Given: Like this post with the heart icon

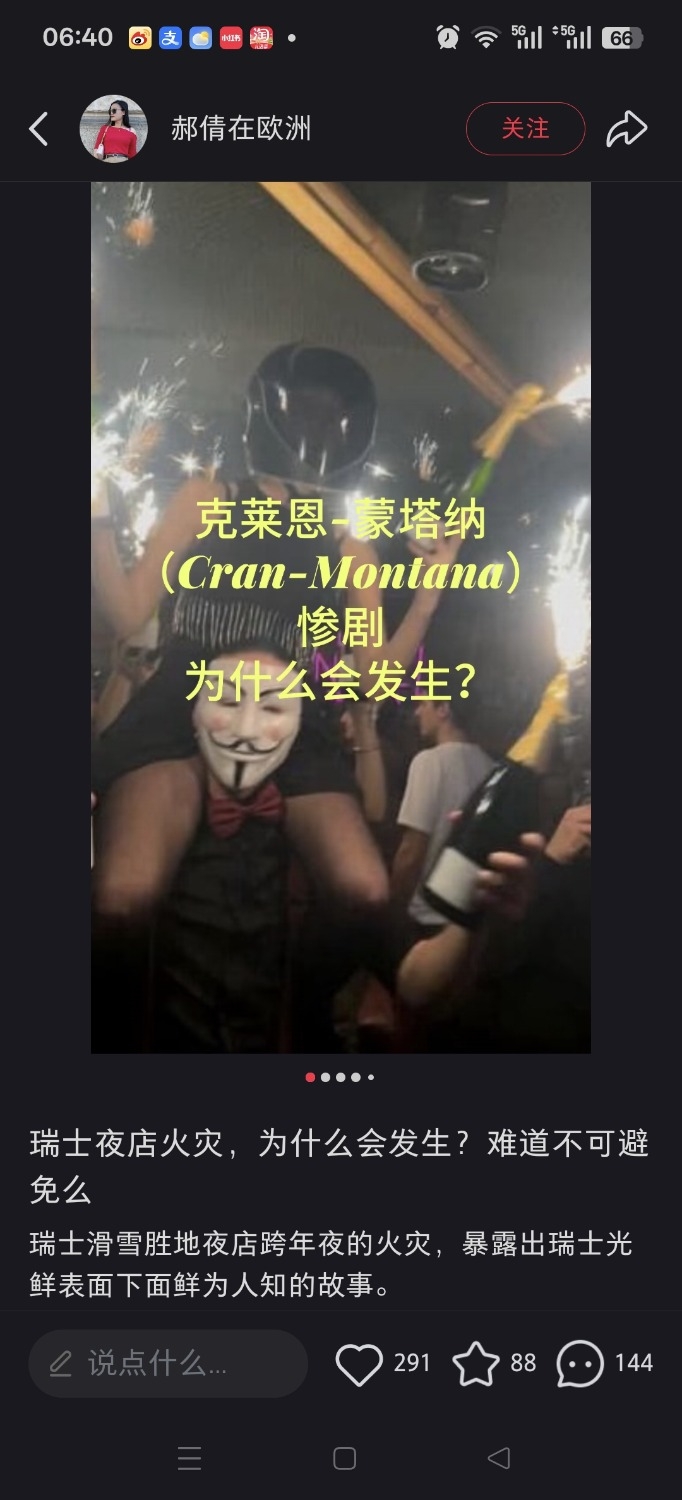Looking at the screenshot, I should (359, 1364).
